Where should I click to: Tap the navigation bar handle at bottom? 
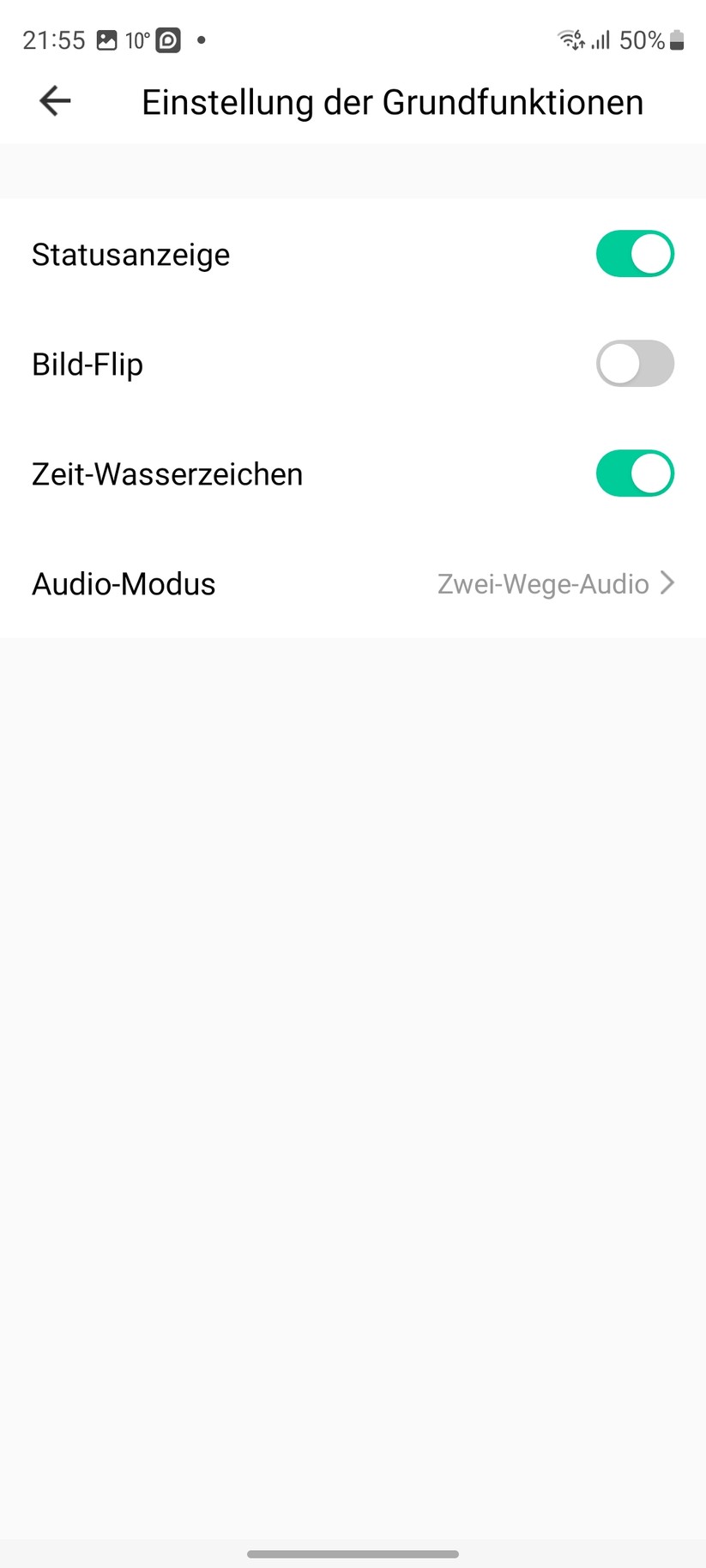point(353,1553)
